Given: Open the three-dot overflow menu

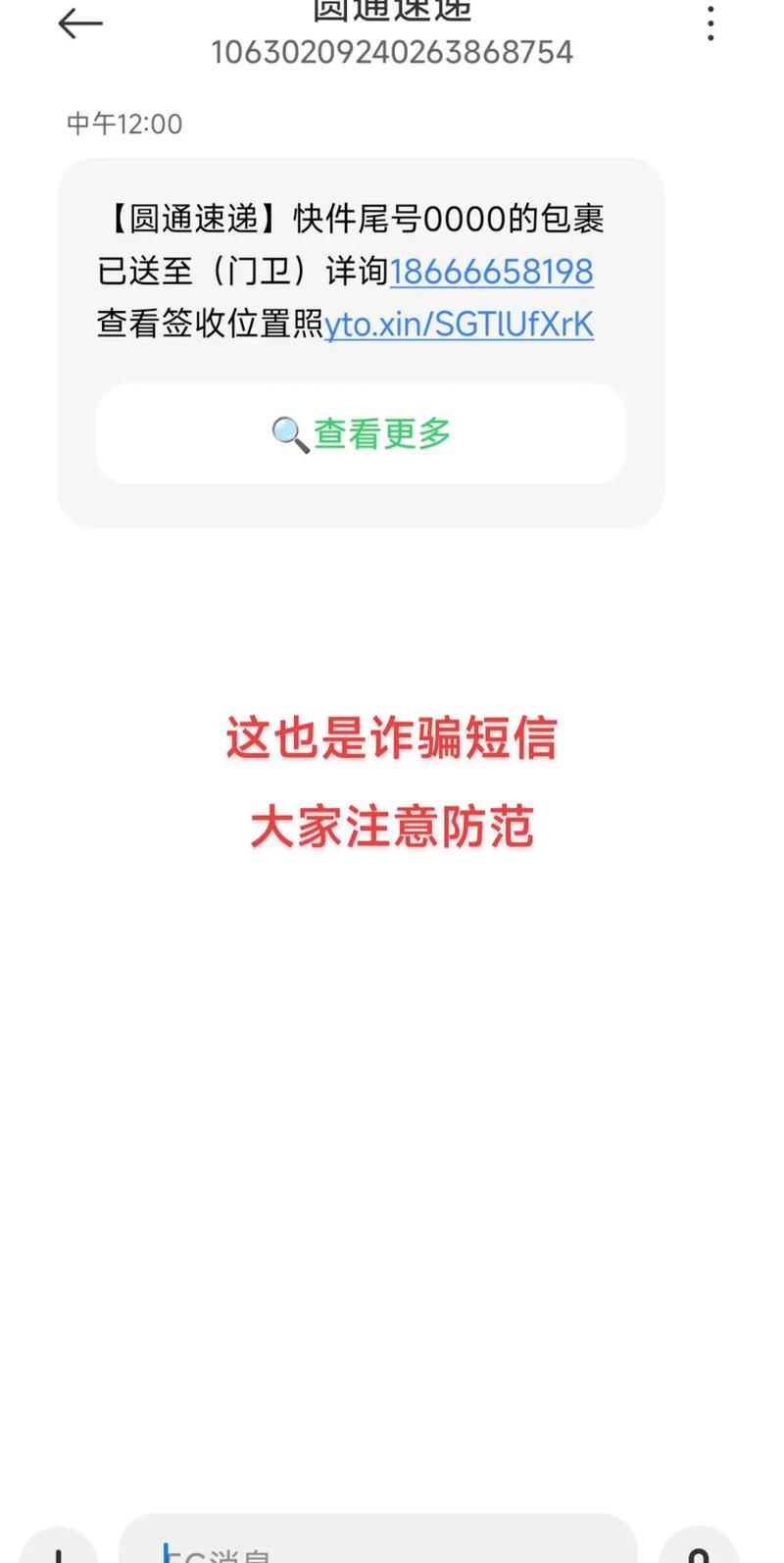Looking at the screenshot, I should pyautogui.click(x=710, y=24).
